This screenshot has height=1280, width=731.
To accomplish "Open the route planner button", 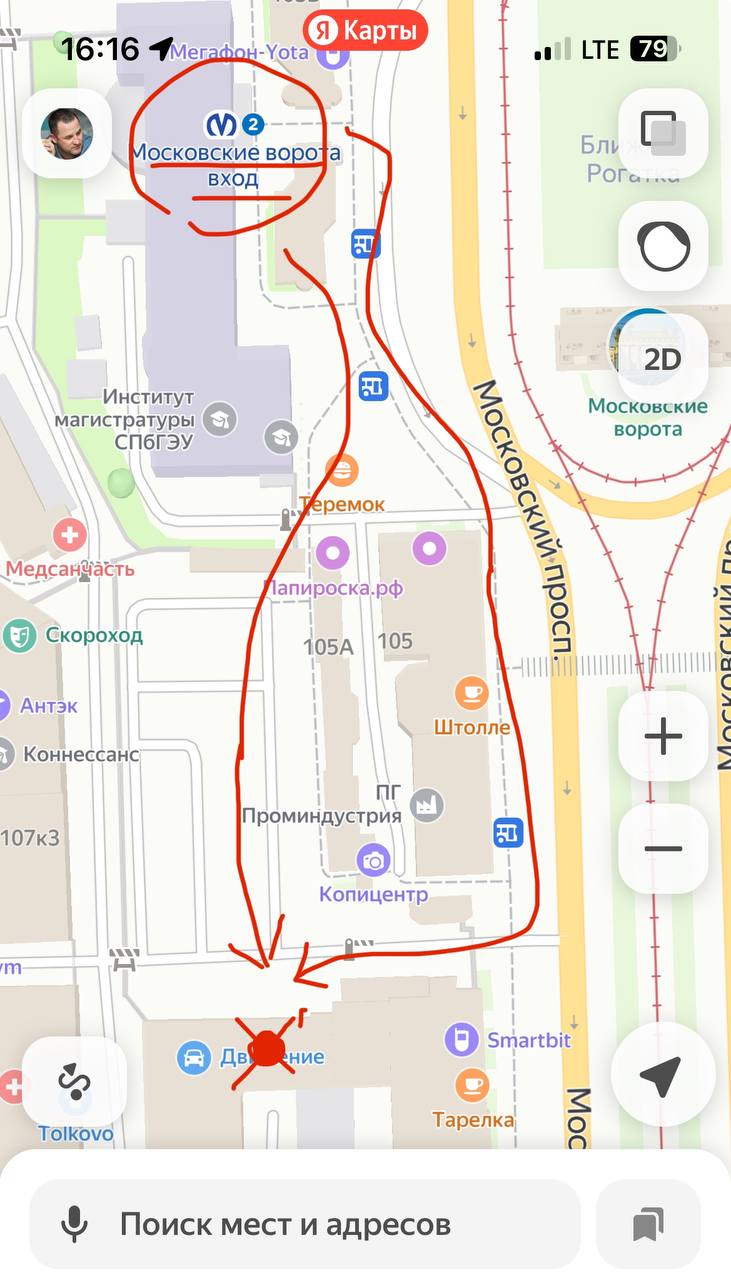I will point(74,1083).
